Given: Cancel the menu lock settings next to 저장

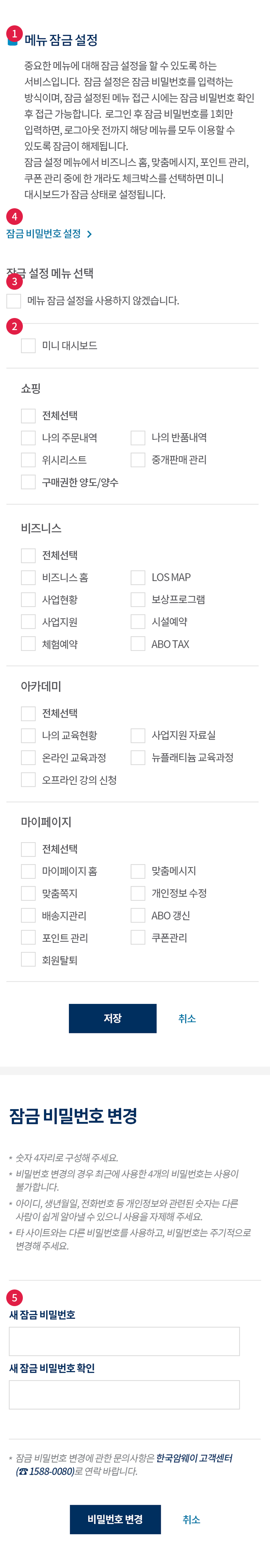Looking at the screenshot, I should tap(187, 1018).
